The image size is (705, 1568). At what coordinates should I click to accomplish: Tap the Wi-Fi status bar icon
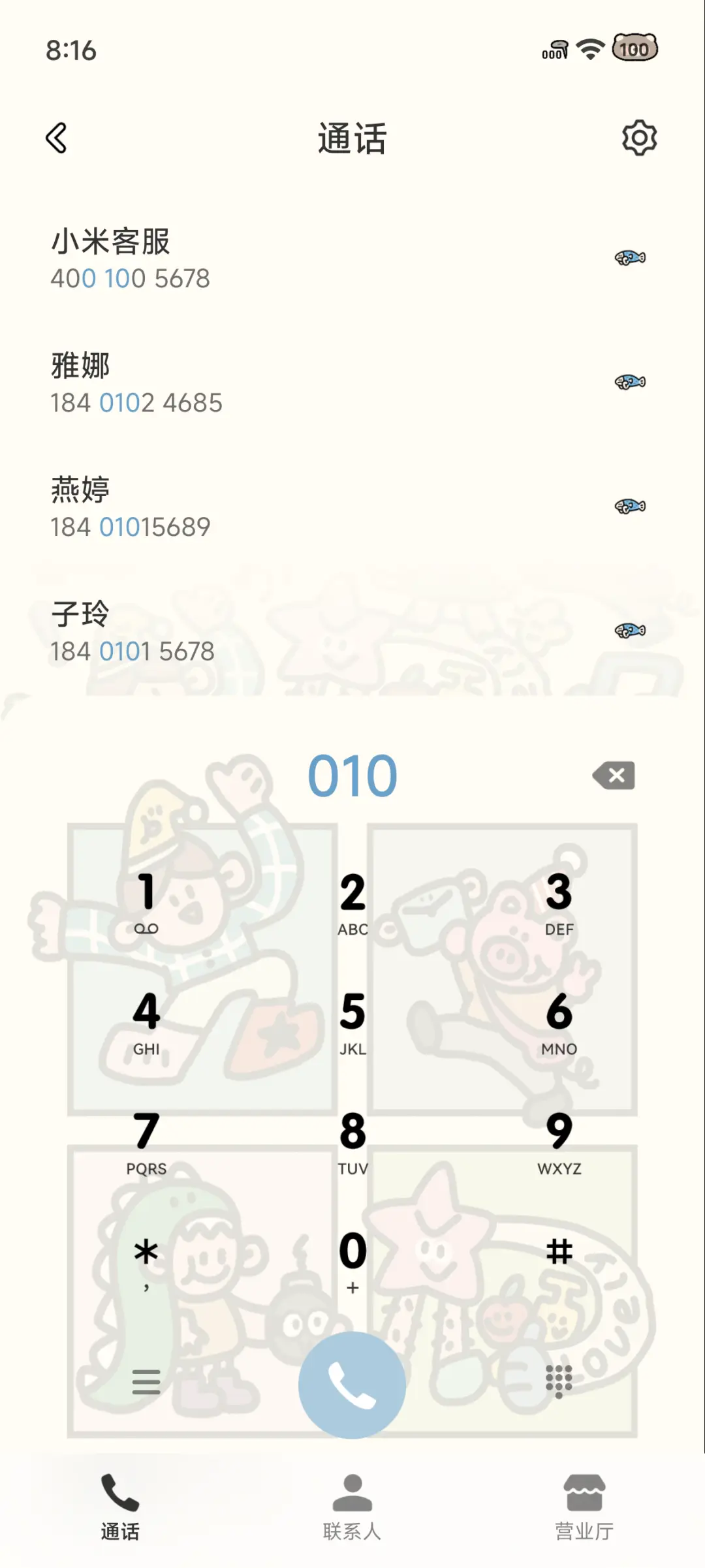589,49
